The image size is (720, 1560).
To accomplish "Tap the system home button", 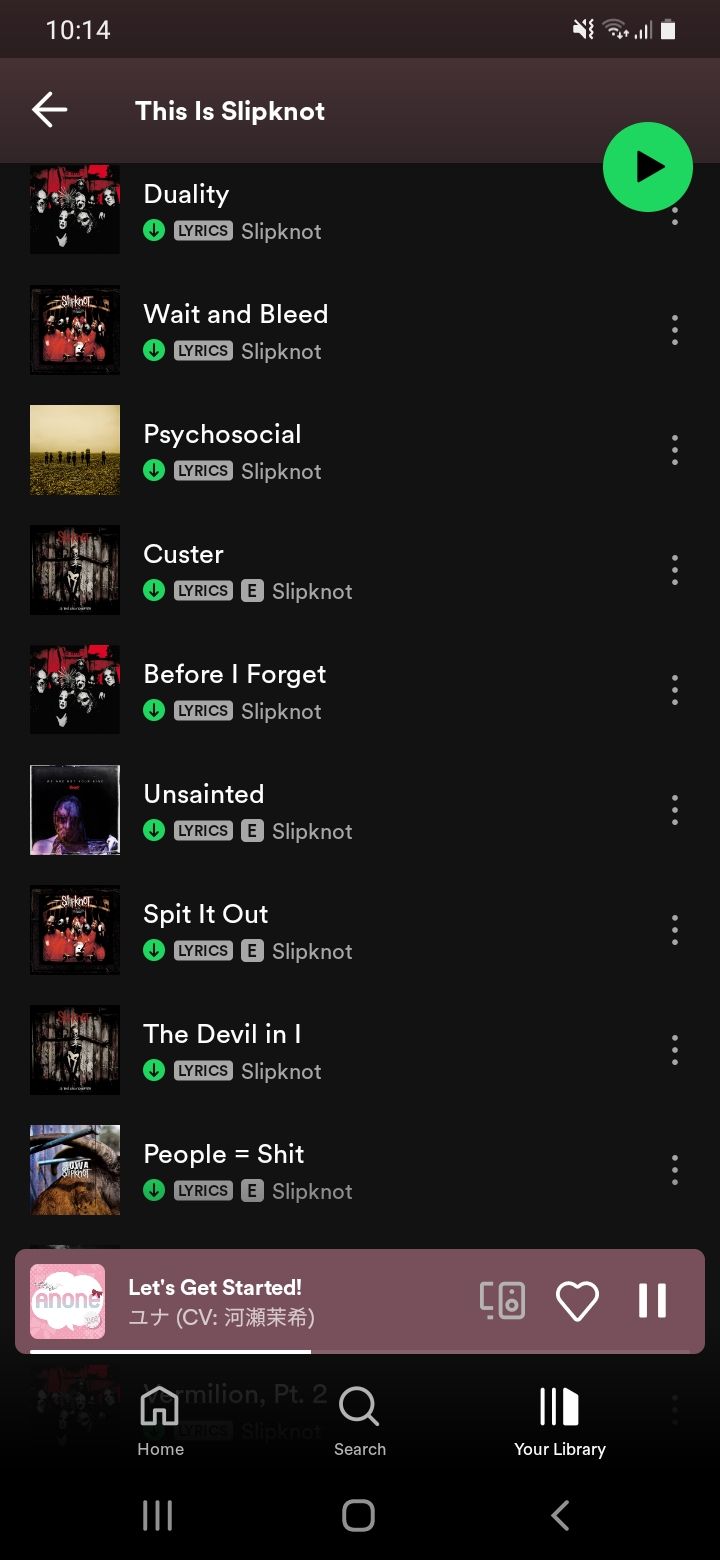I will [x=359, y=1515].
